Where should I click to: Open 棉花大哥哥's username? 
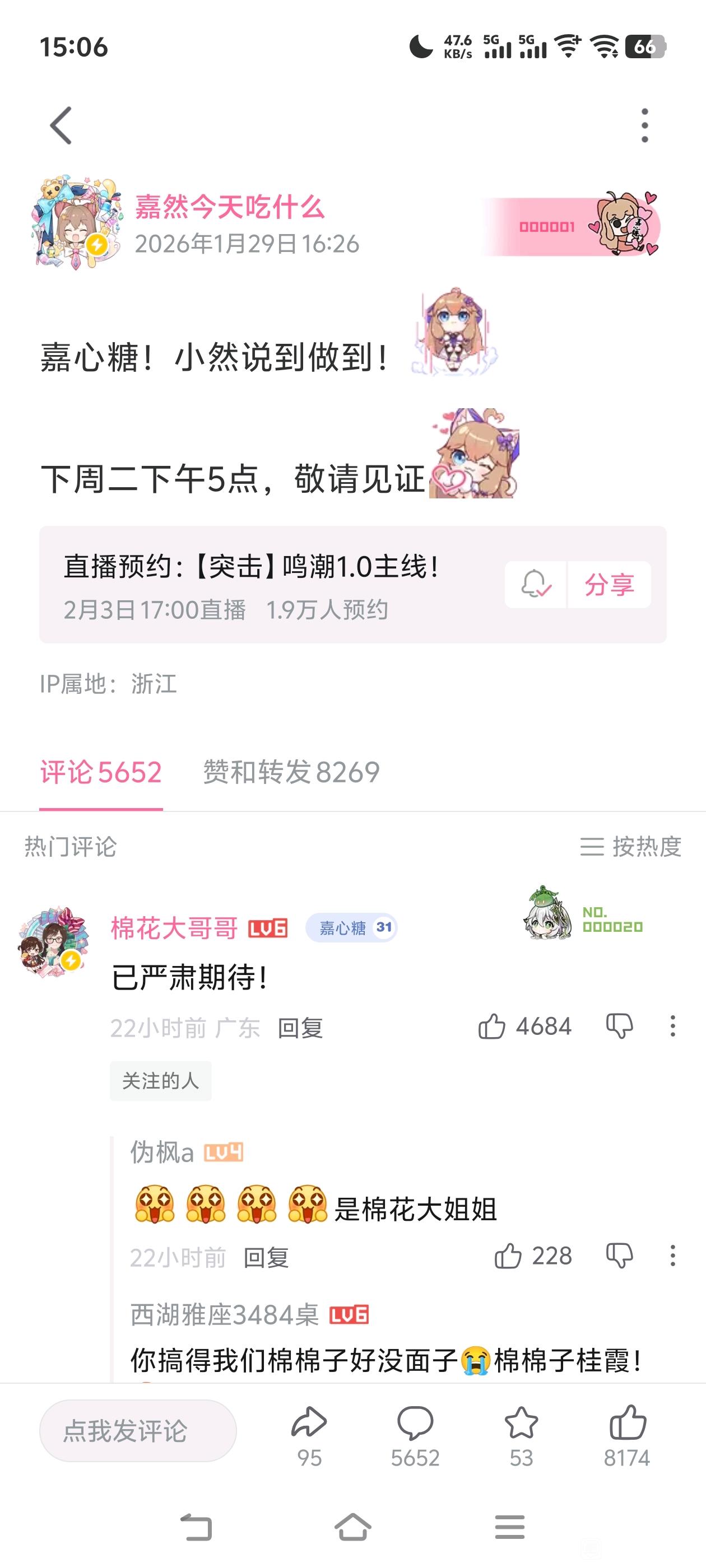(x=174, y=928)
